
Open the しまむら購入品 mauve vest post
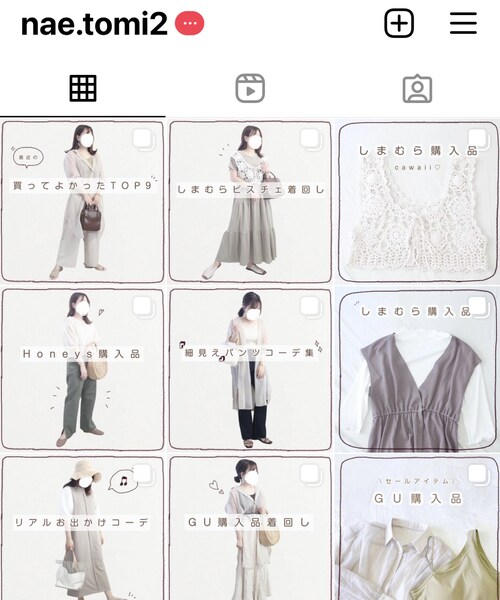tap(417, 369)
